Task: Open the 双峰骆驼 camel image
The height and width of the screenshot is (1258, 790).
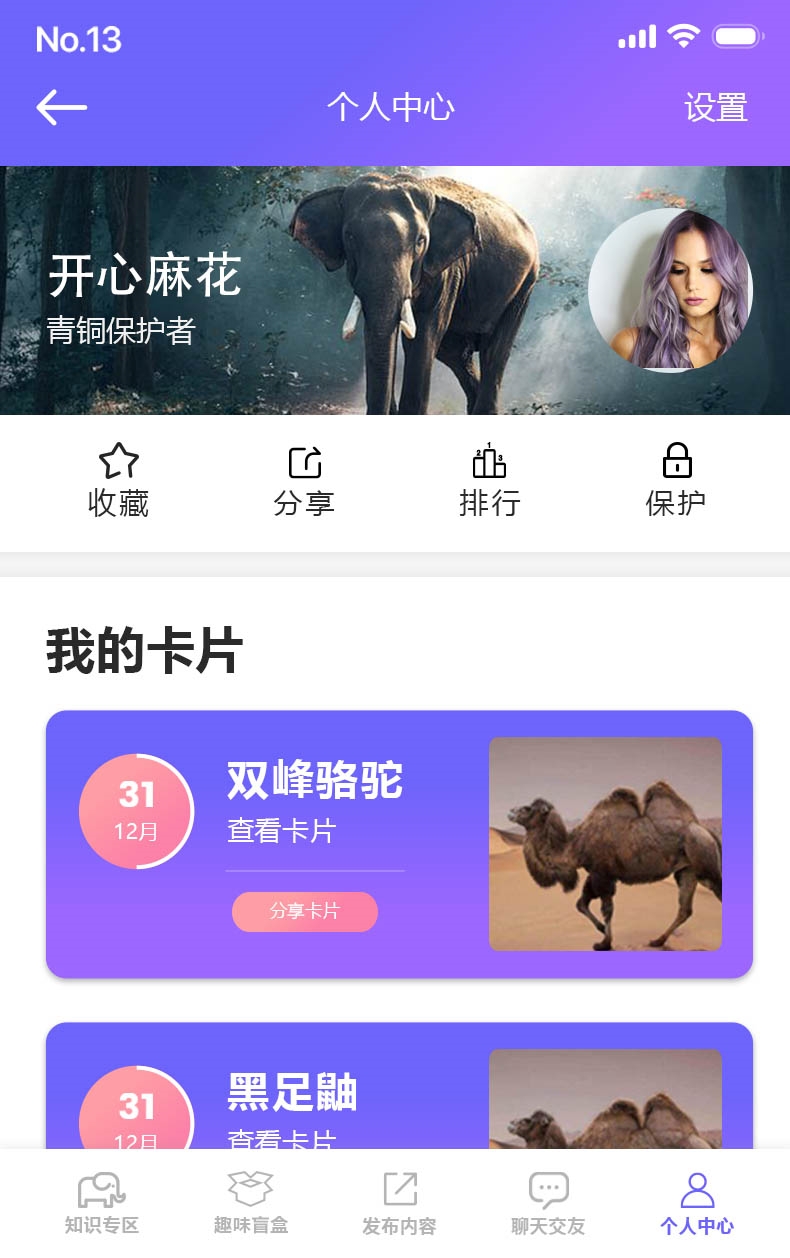Action: tap(605, 844)
